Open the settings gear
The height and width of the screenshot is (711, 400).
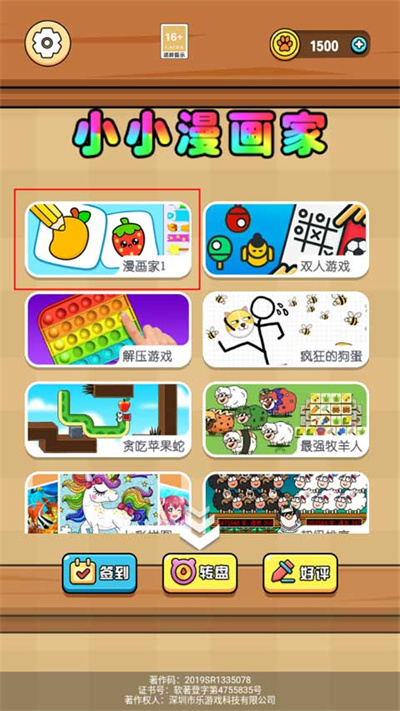pos(48,43)
